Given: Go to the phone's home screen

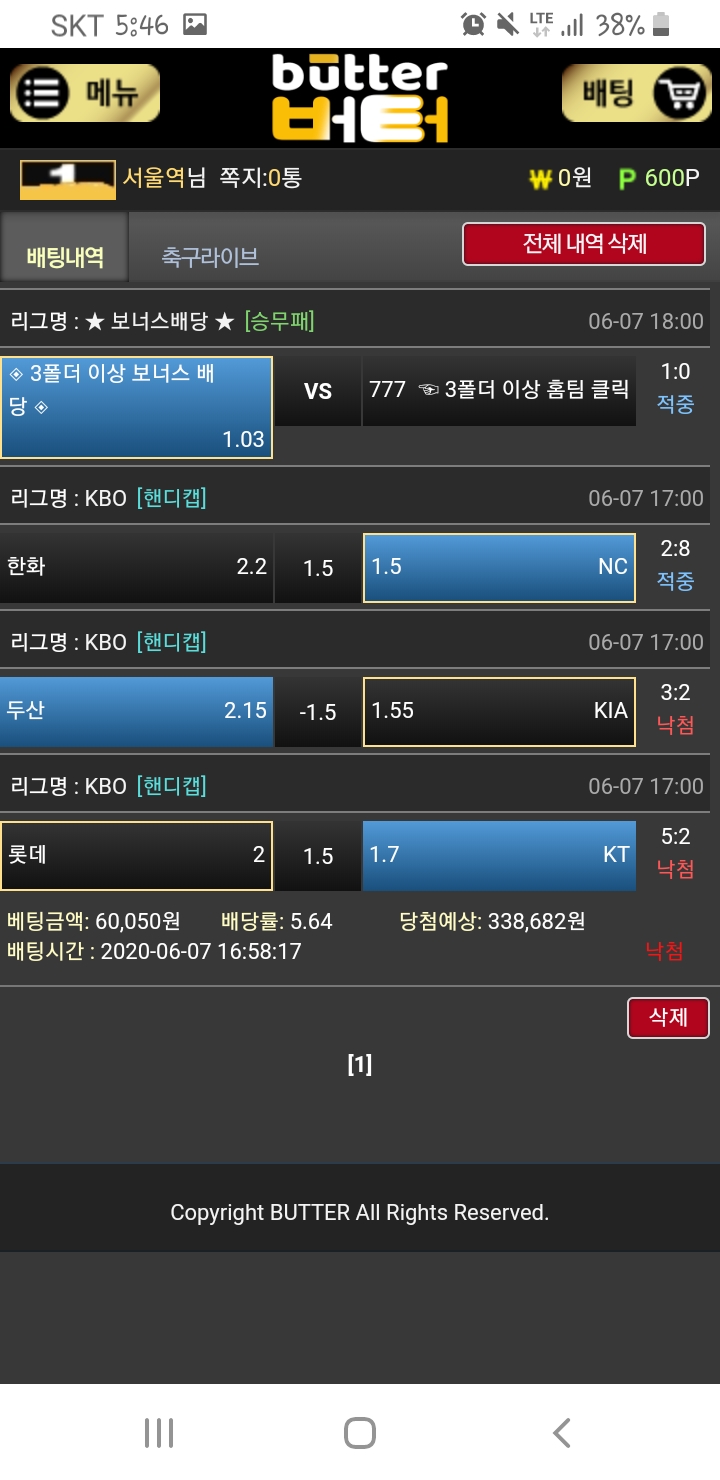Looking at the screenshot, I should pyautogui.click(x=359, y=1432).
